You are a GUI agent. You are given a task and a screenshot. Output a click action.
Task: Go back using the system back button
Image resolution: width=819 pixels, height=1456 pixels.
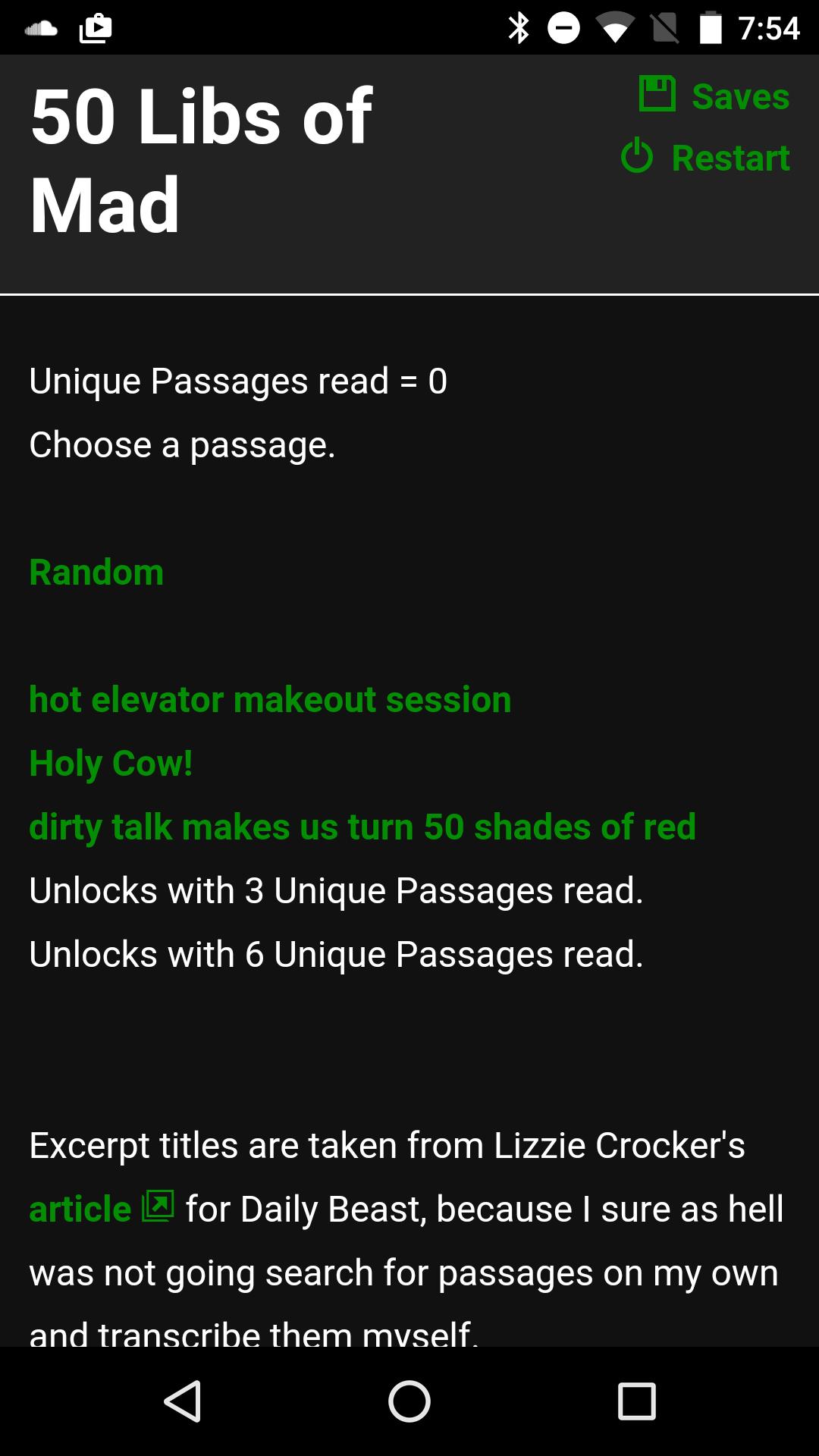[182, 1401]
